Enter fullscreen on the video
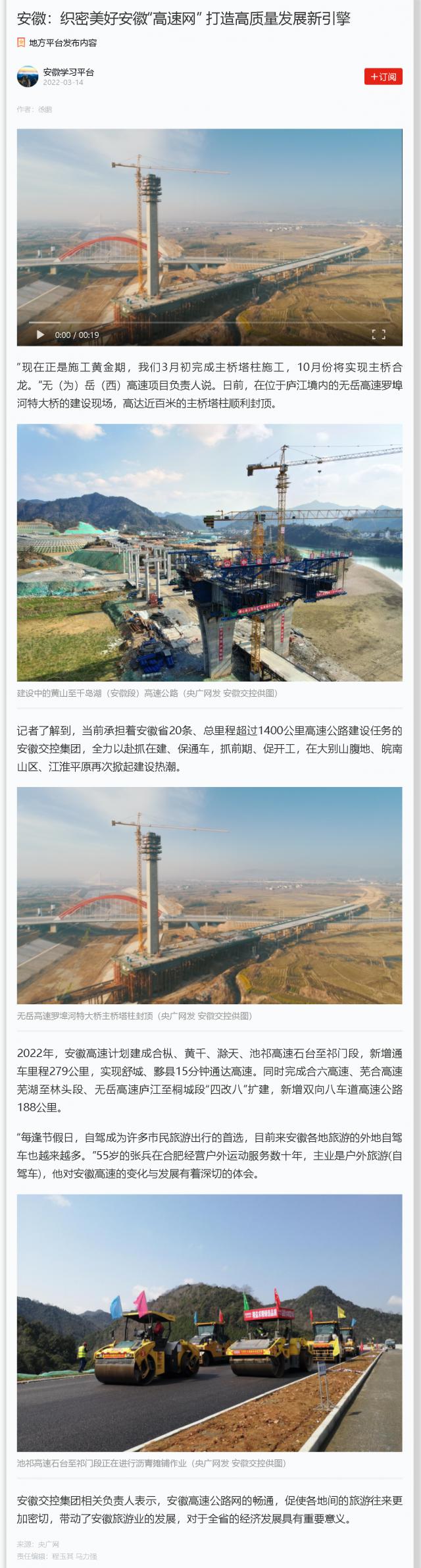The image size is (421, 1568). (x=379, y=335)
